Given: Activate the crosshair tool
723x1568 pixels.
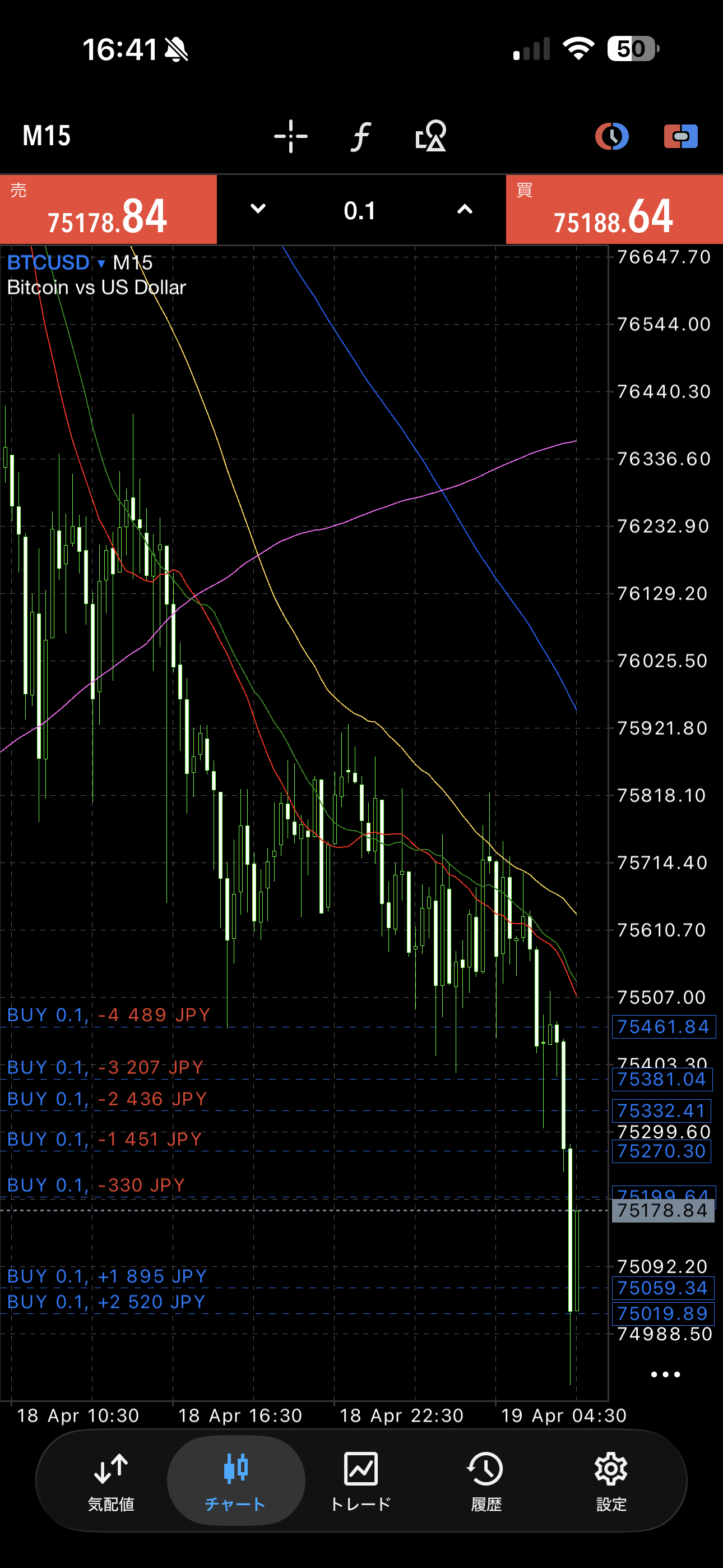Looking at the screenshot, I should click(x=290, y=136).
